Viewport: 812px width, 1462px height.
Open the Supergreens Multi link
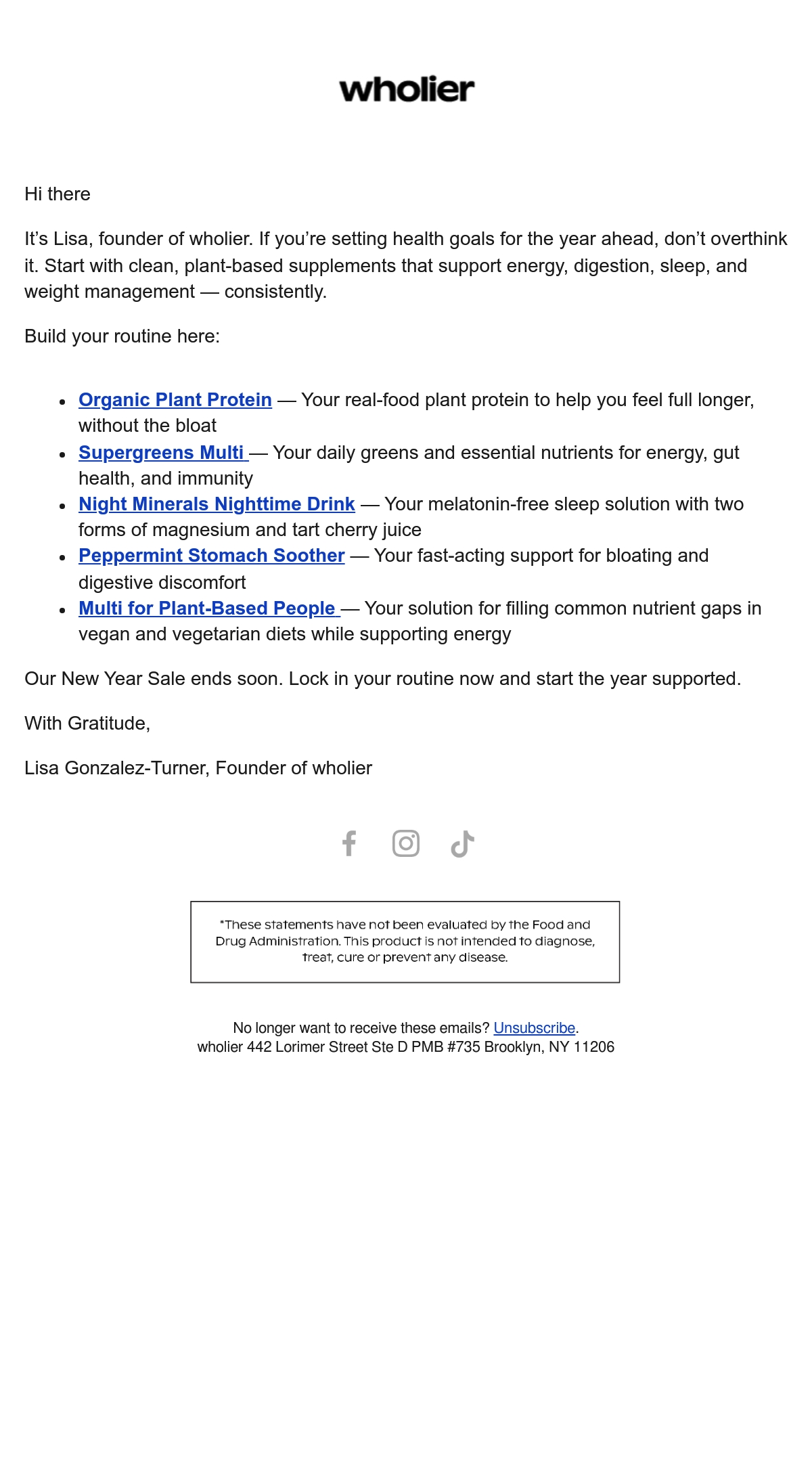click(163, 453)
